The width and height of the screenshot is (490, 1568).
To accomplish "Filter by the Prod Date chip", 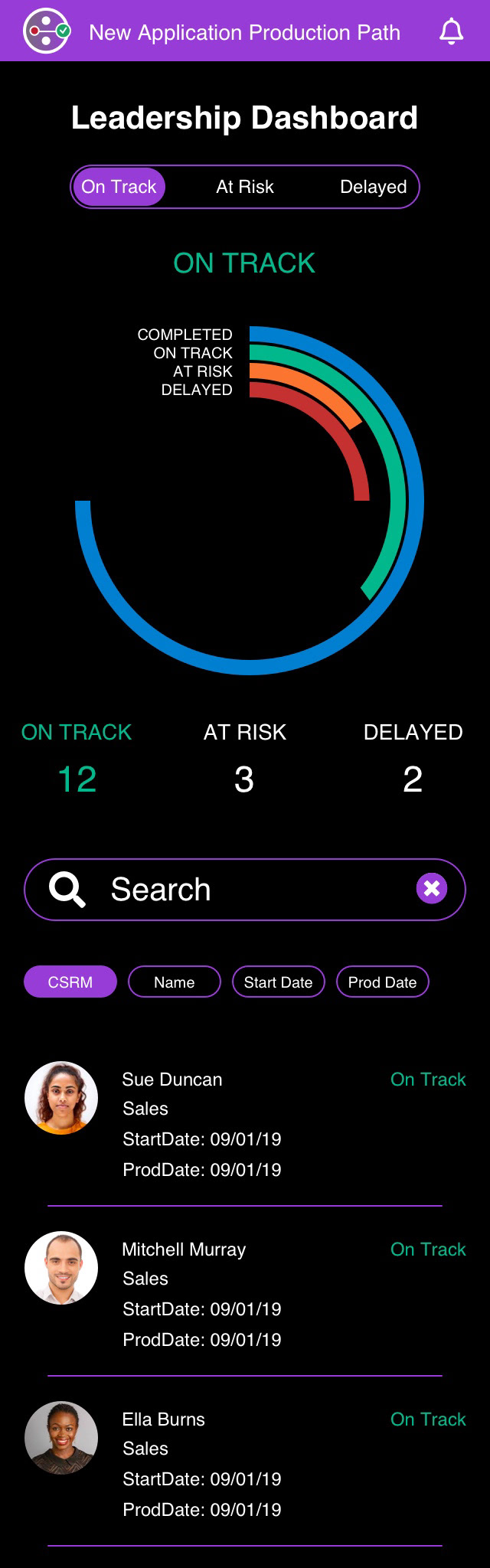I will pos(382,982).
